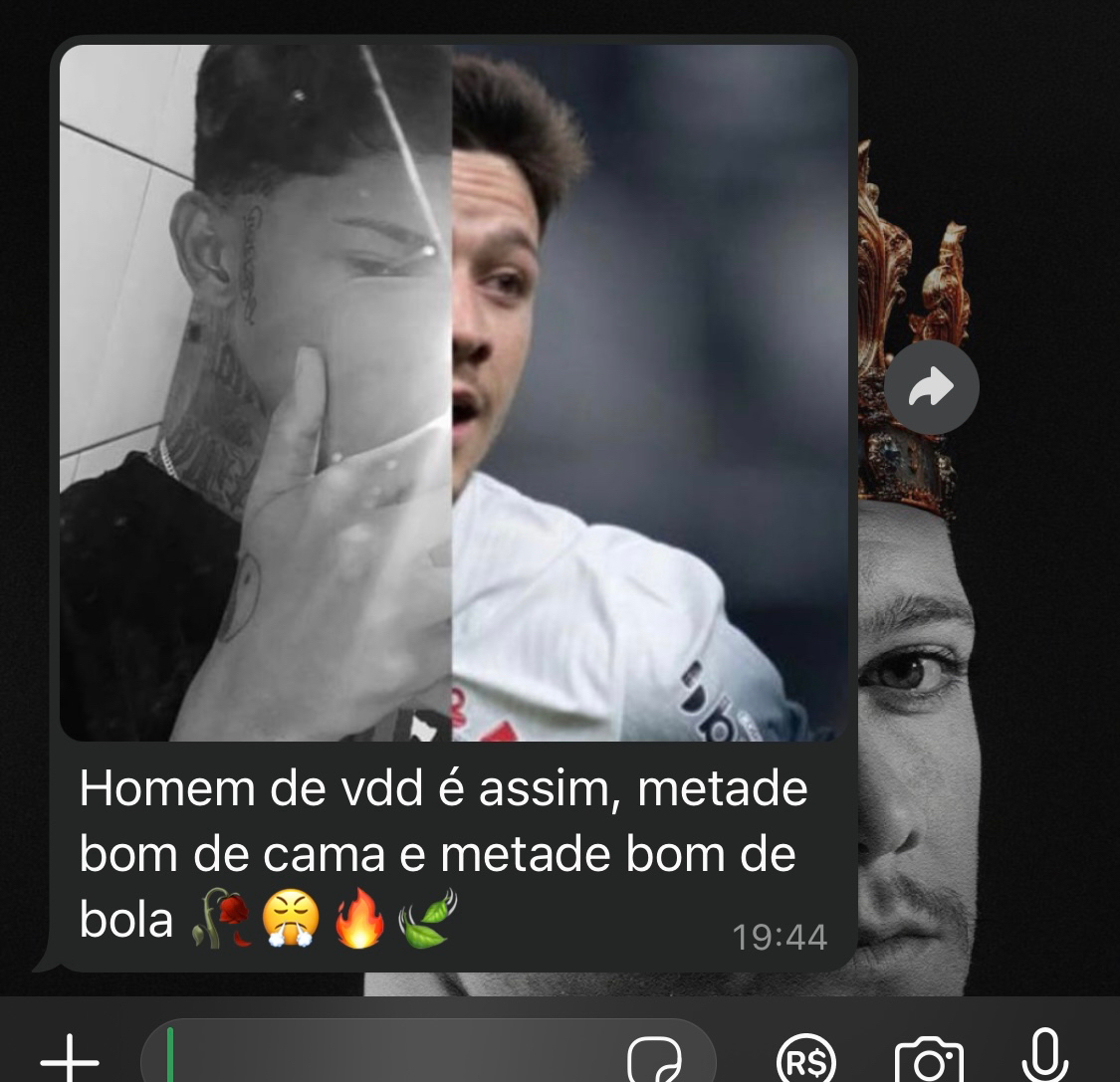Tap the microphone for a voice message
The height and width of the screenshot is (1082, 1120).
point(1043,1055)
